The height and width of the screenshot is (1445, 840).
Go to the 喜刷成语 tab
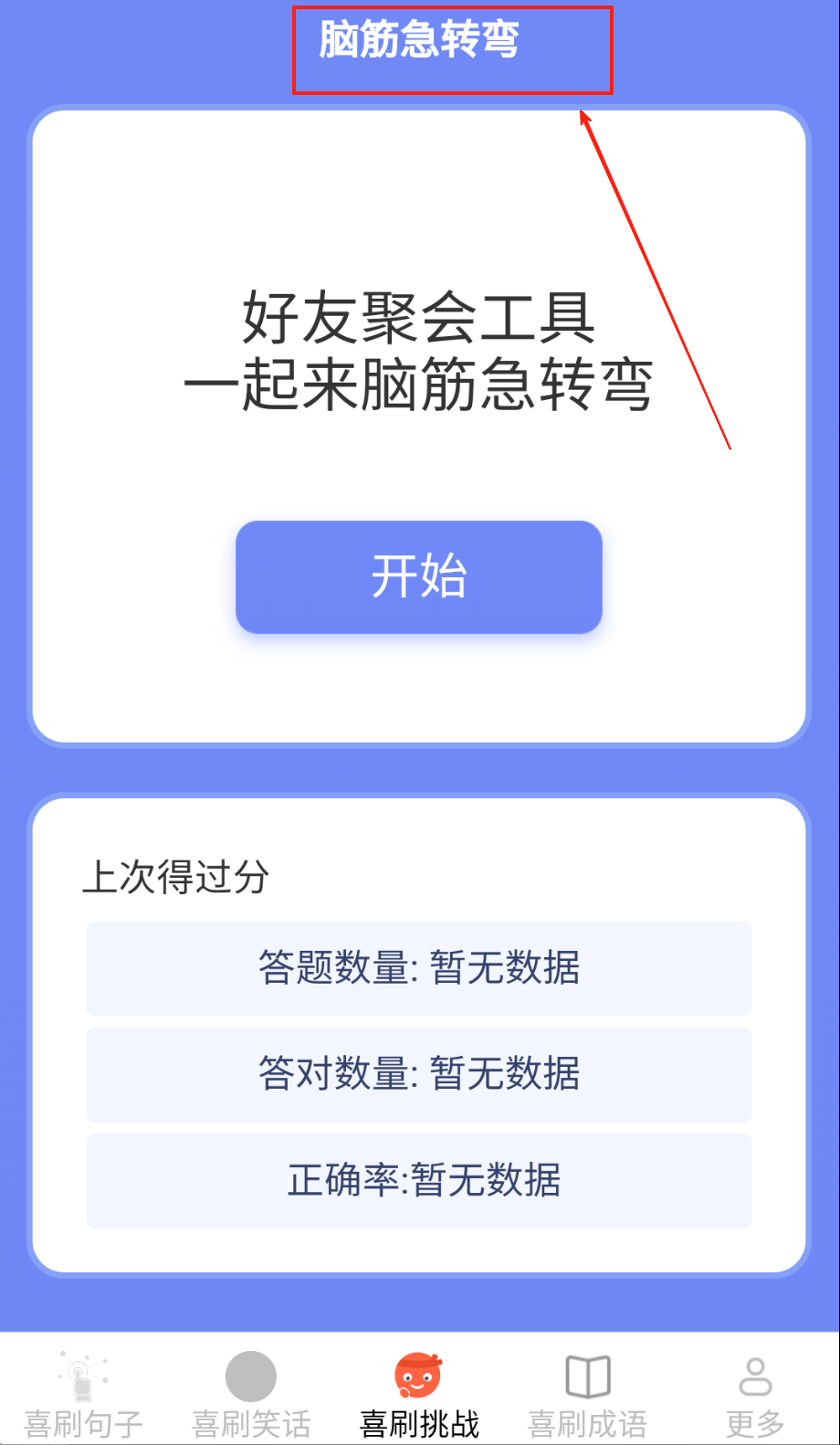pos(587,1393)
